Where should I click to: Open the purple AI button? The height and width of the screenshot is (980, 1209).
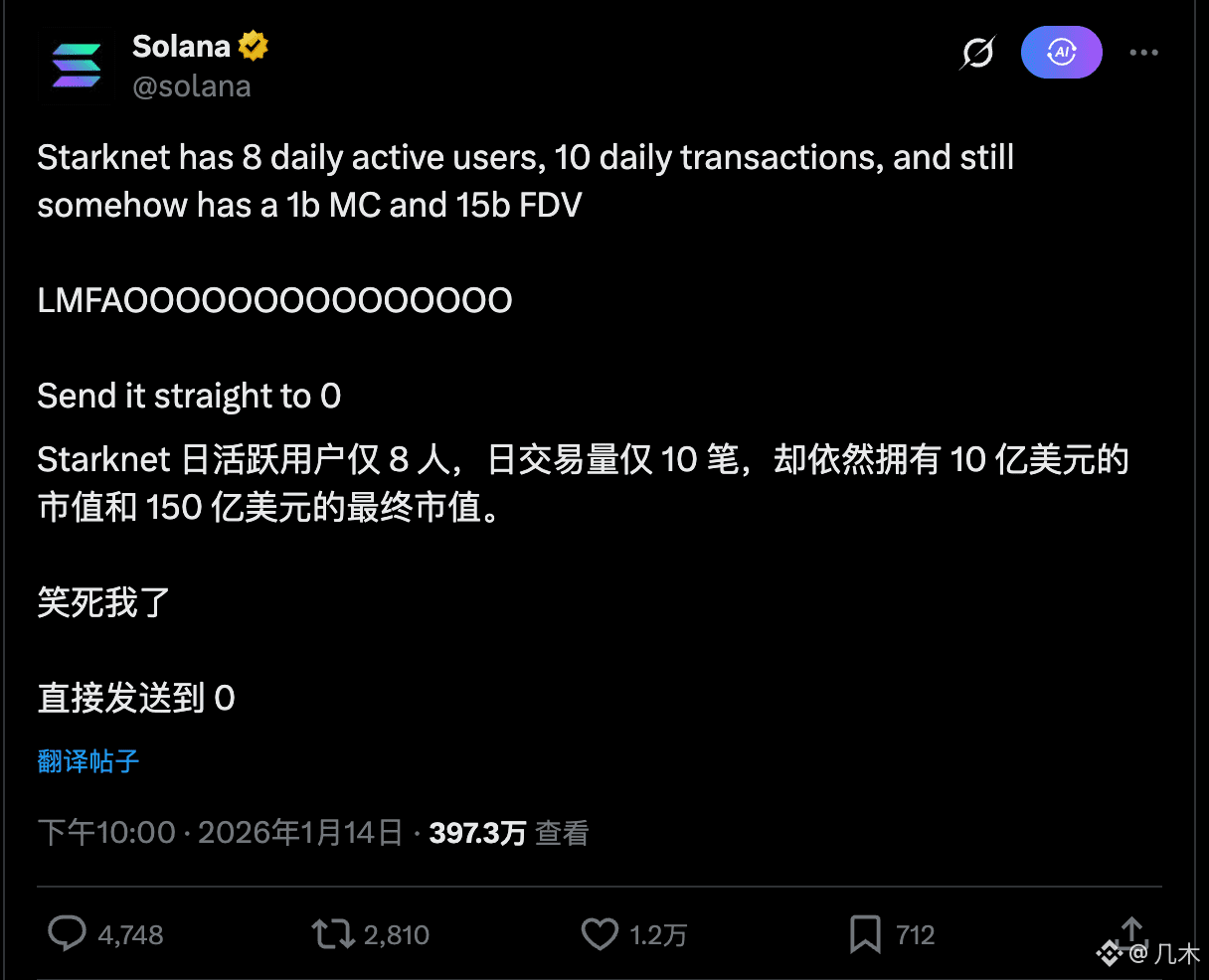click(1062, 52)
